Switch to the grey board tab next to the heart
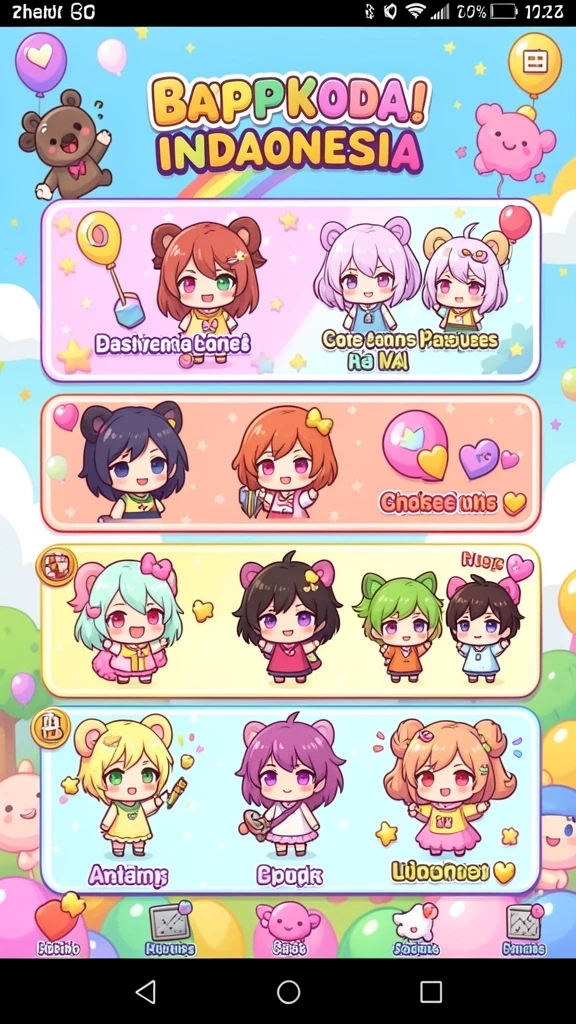This screenshot has height=1024, width=576. 170,928
